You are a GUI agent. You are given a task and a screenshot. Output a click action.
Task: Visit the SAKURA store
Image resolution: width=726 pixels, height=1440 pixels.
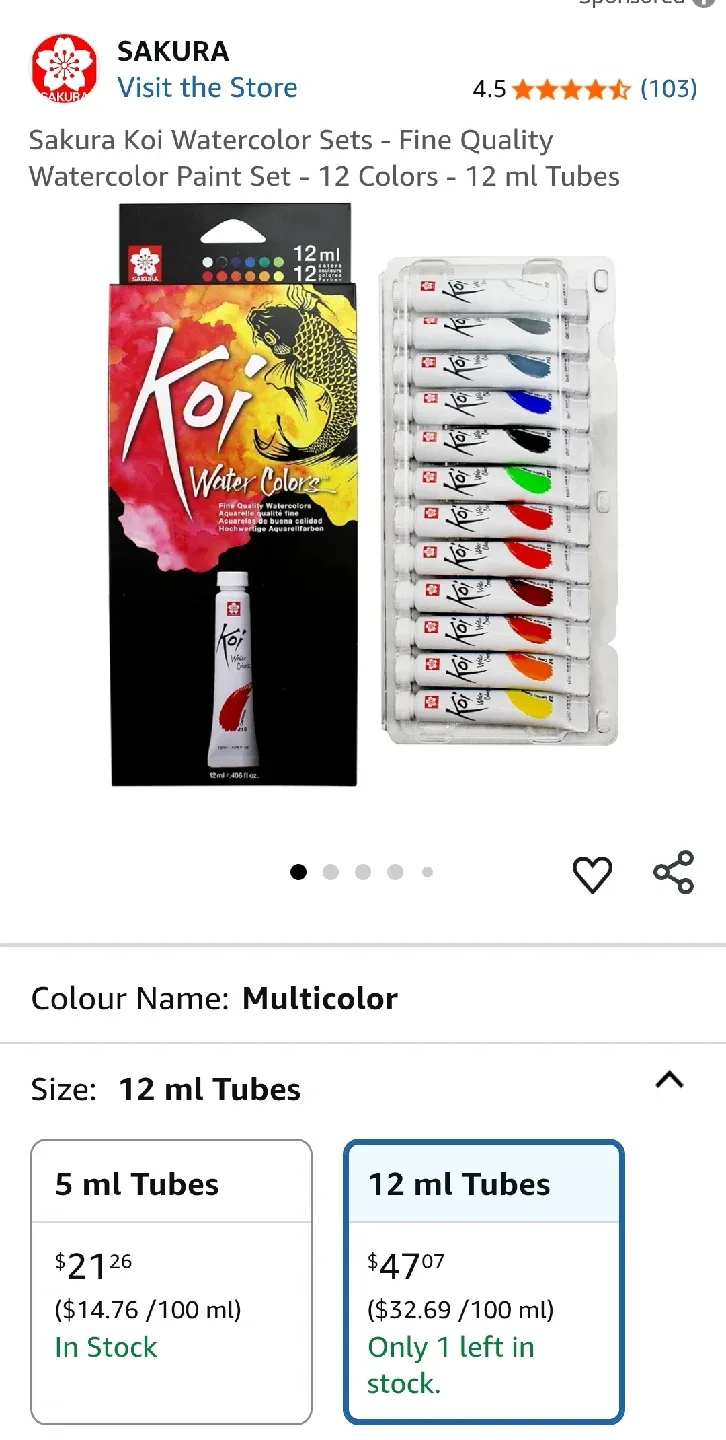pos(207,88)
